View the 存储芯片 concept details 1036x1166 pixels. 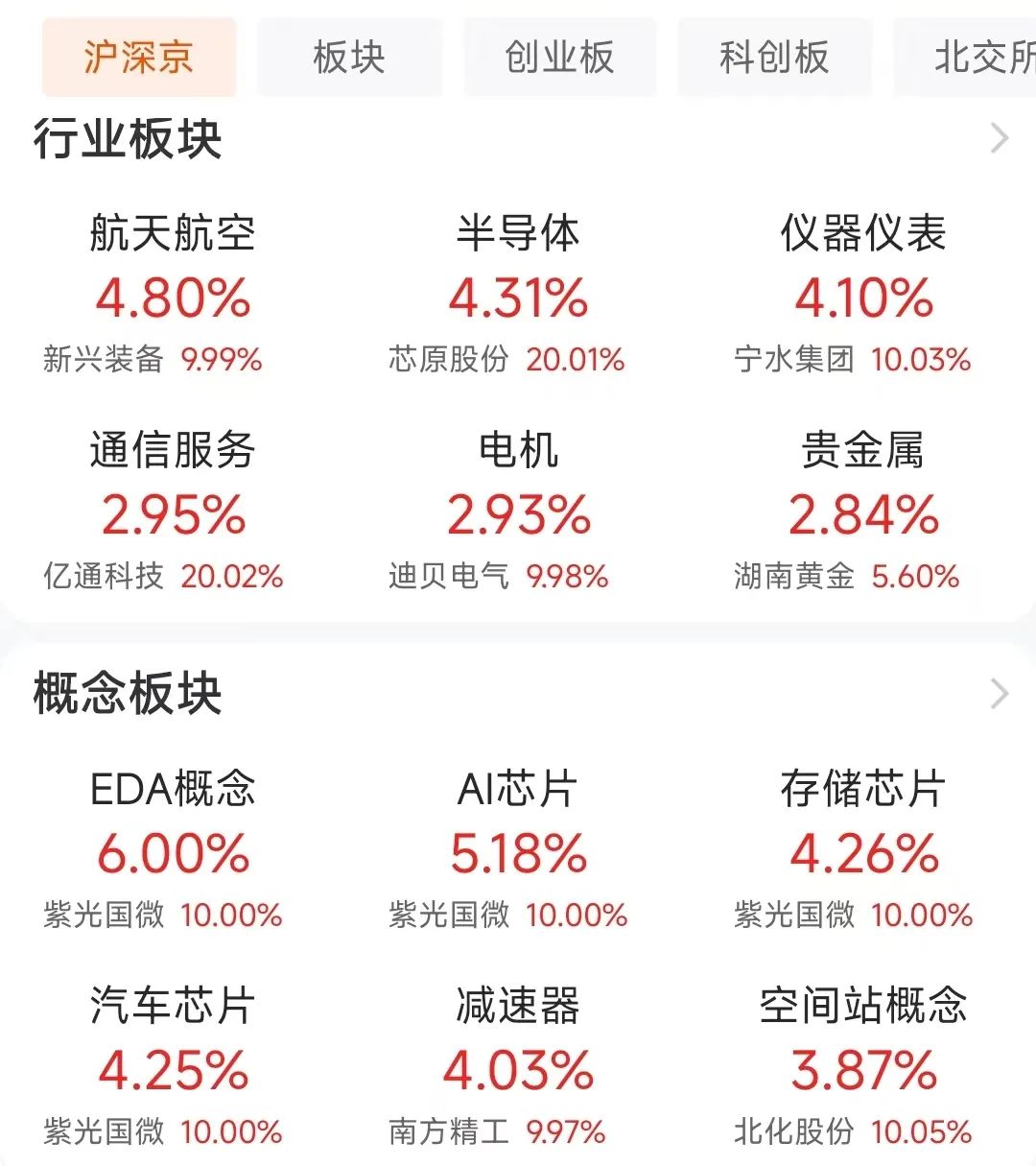(863, 851)
